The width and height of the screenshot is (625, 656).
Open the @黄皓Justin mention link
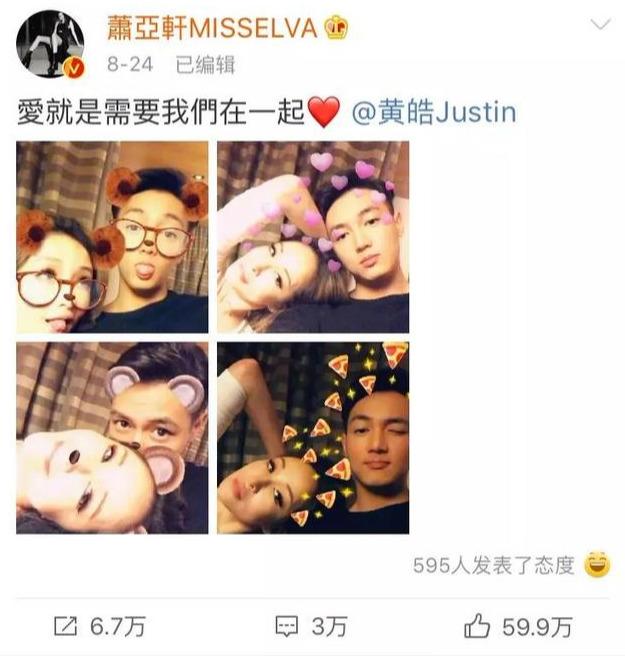click(435, 111)
